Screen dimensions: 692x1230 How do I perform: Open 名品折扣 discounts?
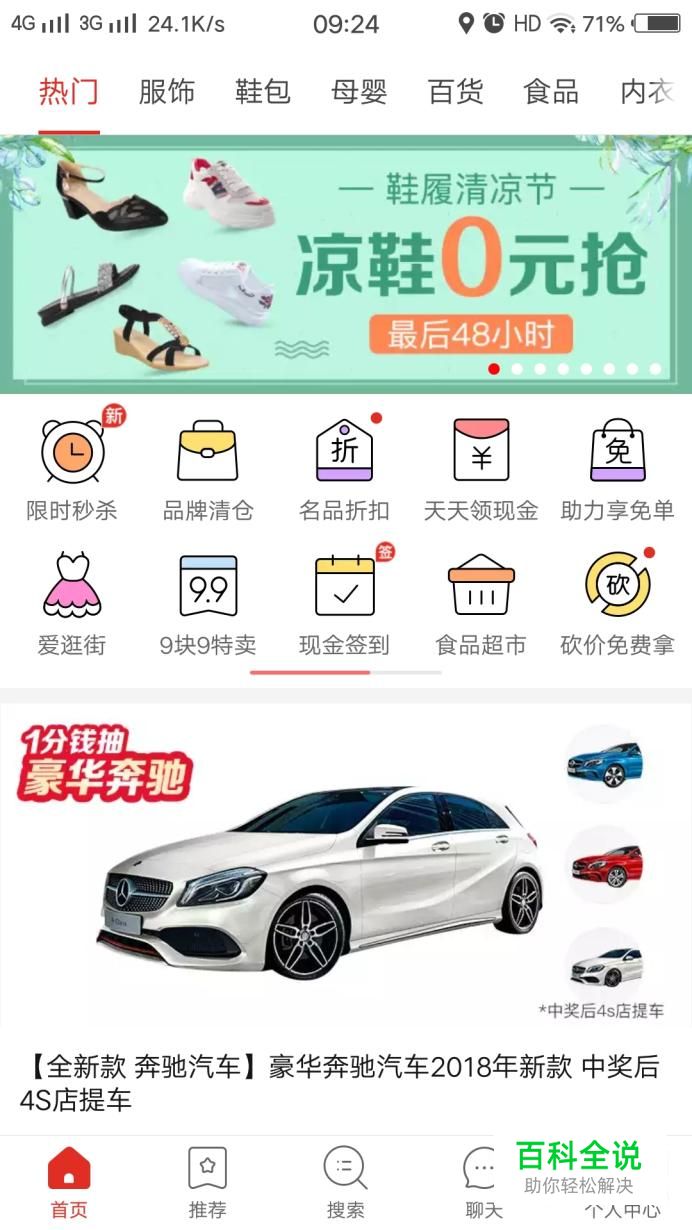pos(344,466)
